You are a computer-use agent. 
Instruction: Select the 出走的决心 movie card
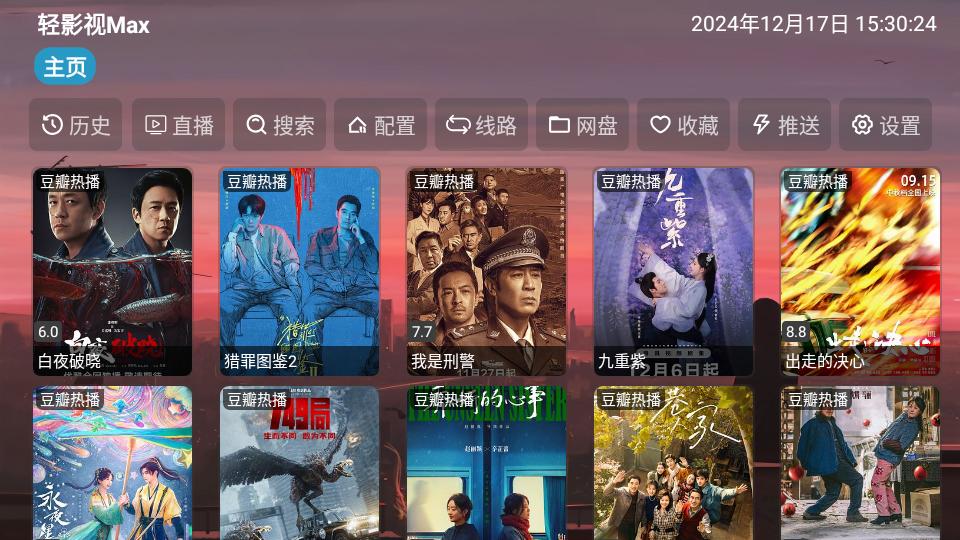(860, 271)
